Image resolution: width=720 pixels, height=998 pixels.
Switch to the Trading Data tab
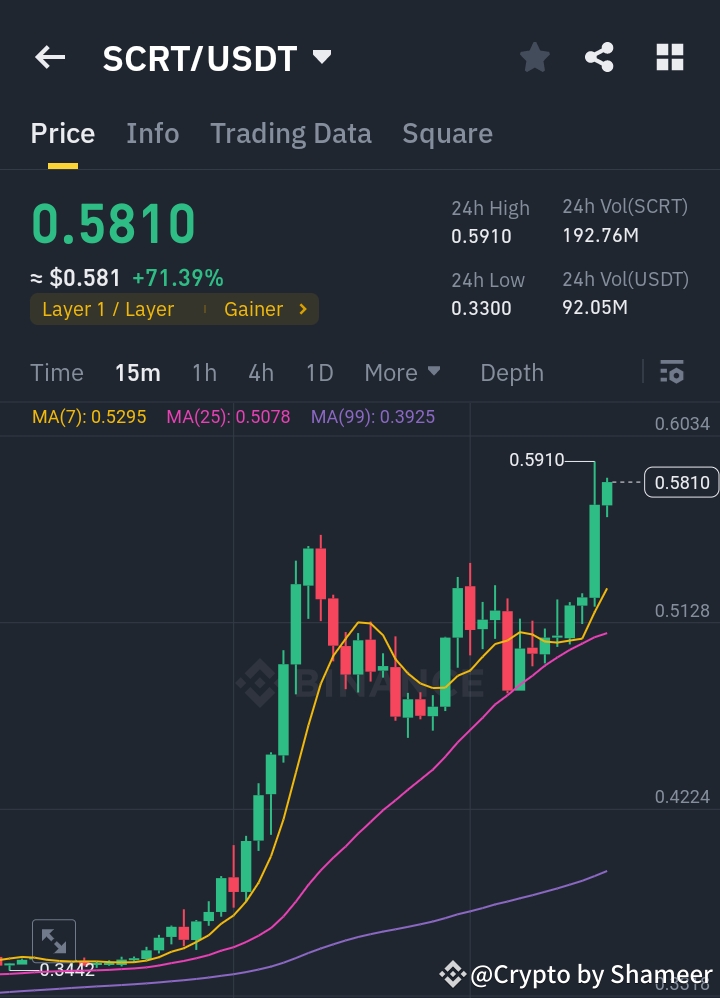click(290, 133)
